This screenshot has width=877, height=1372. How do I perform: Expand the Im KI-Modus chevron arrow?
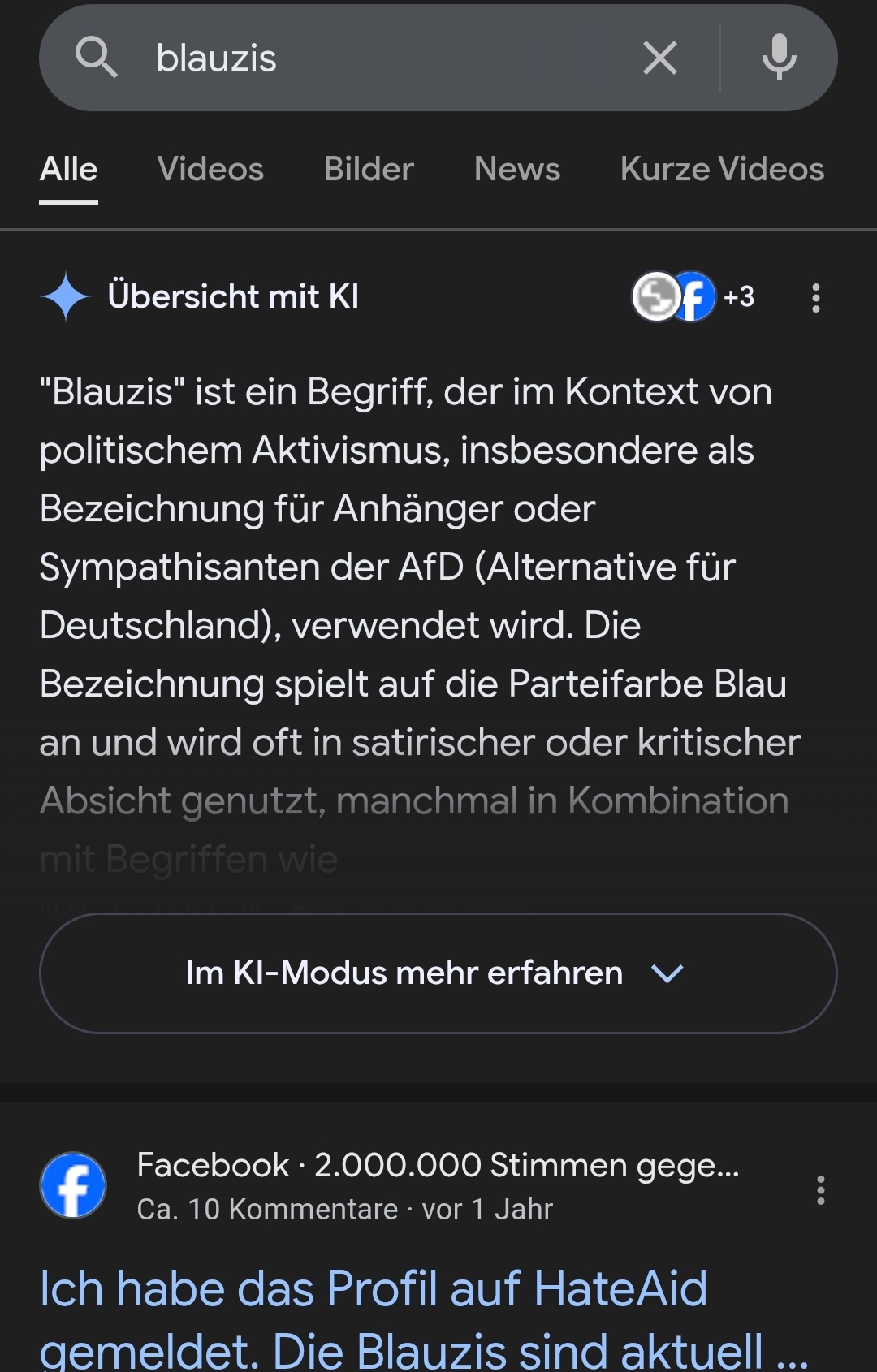tap(666, 973)
